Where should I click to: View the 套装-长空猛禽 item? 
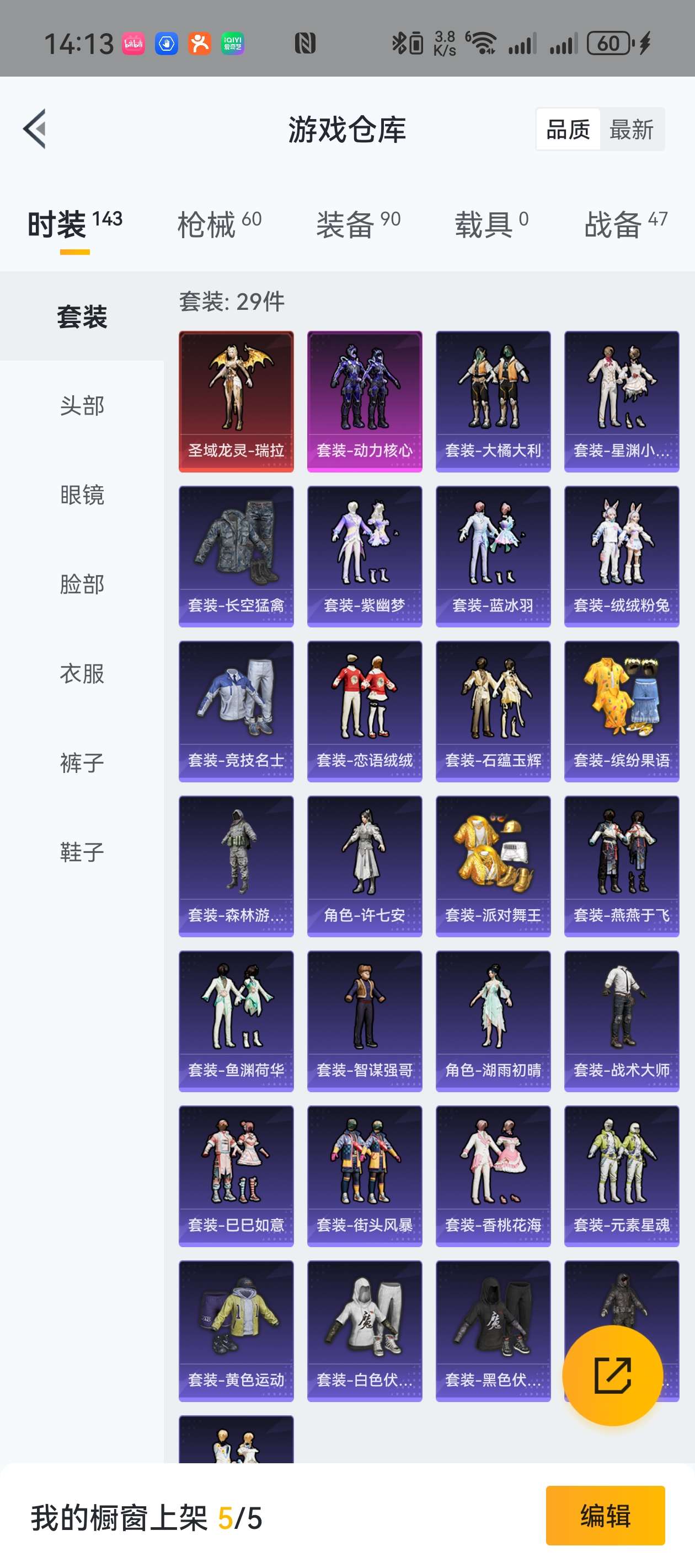(236, 556)
